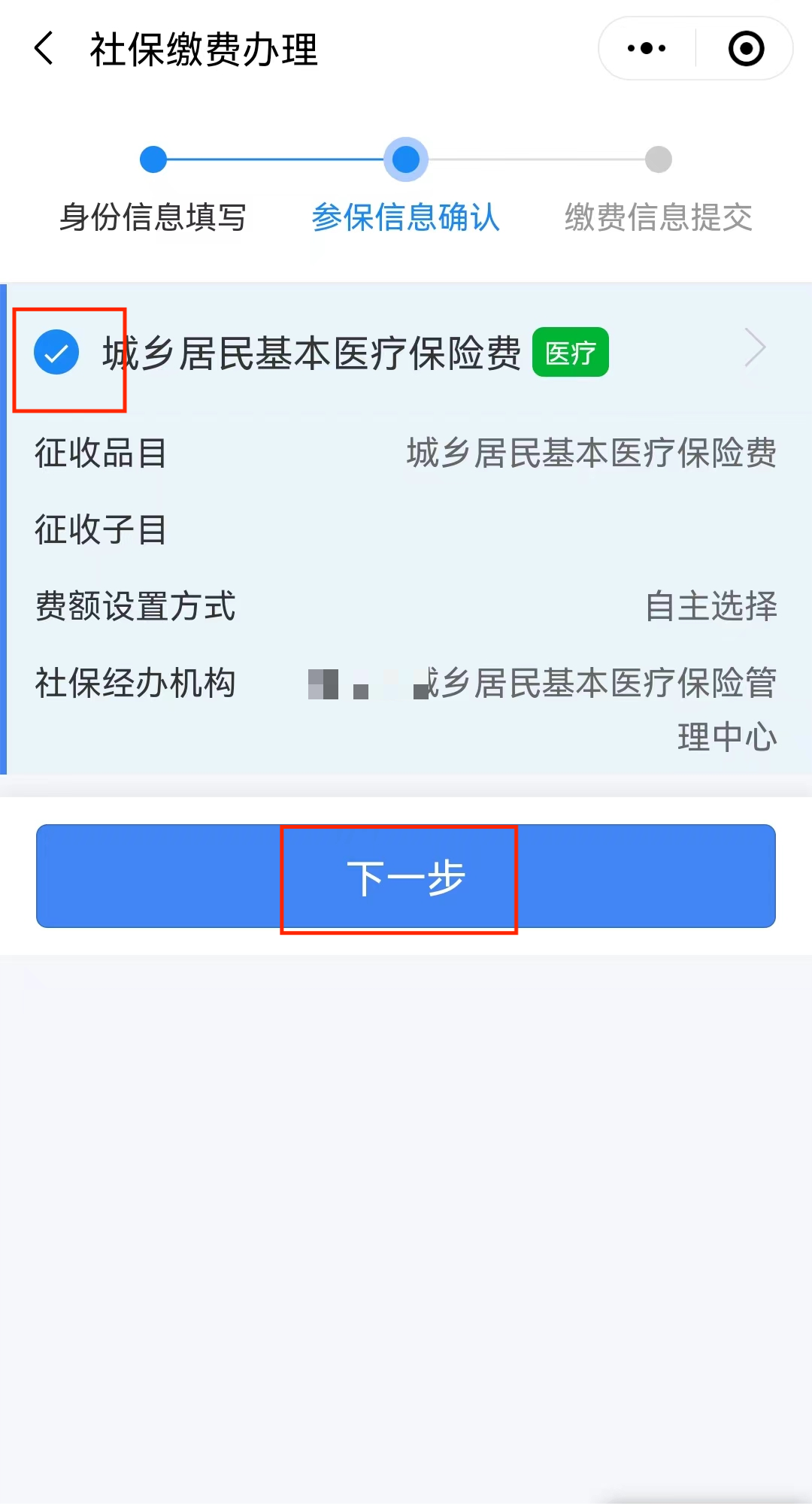Close the mini program with the circle icon

click(746, 49)
